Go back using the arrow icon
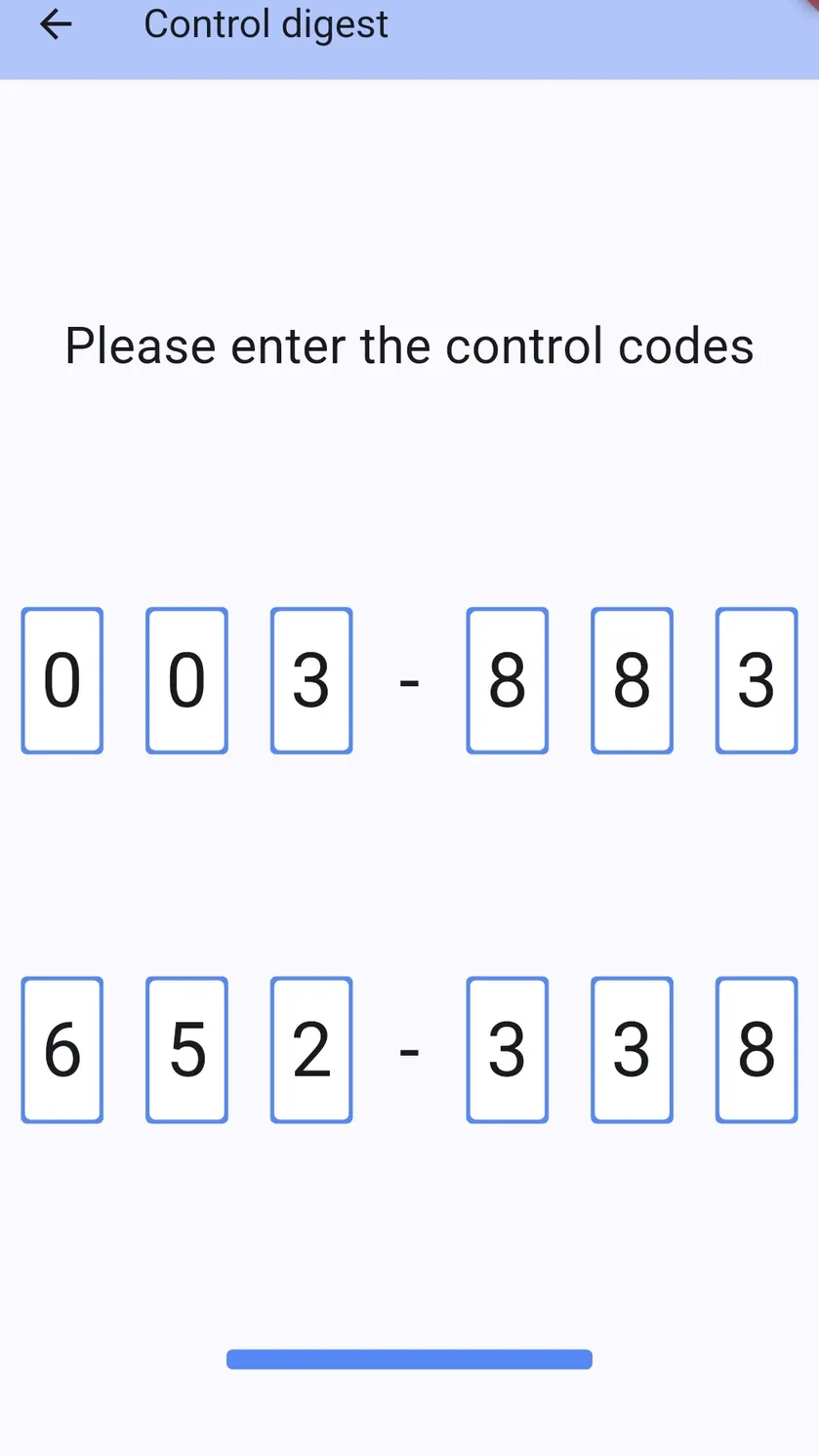Screen dimensions: 819x1456 click(x=56, y=24)
